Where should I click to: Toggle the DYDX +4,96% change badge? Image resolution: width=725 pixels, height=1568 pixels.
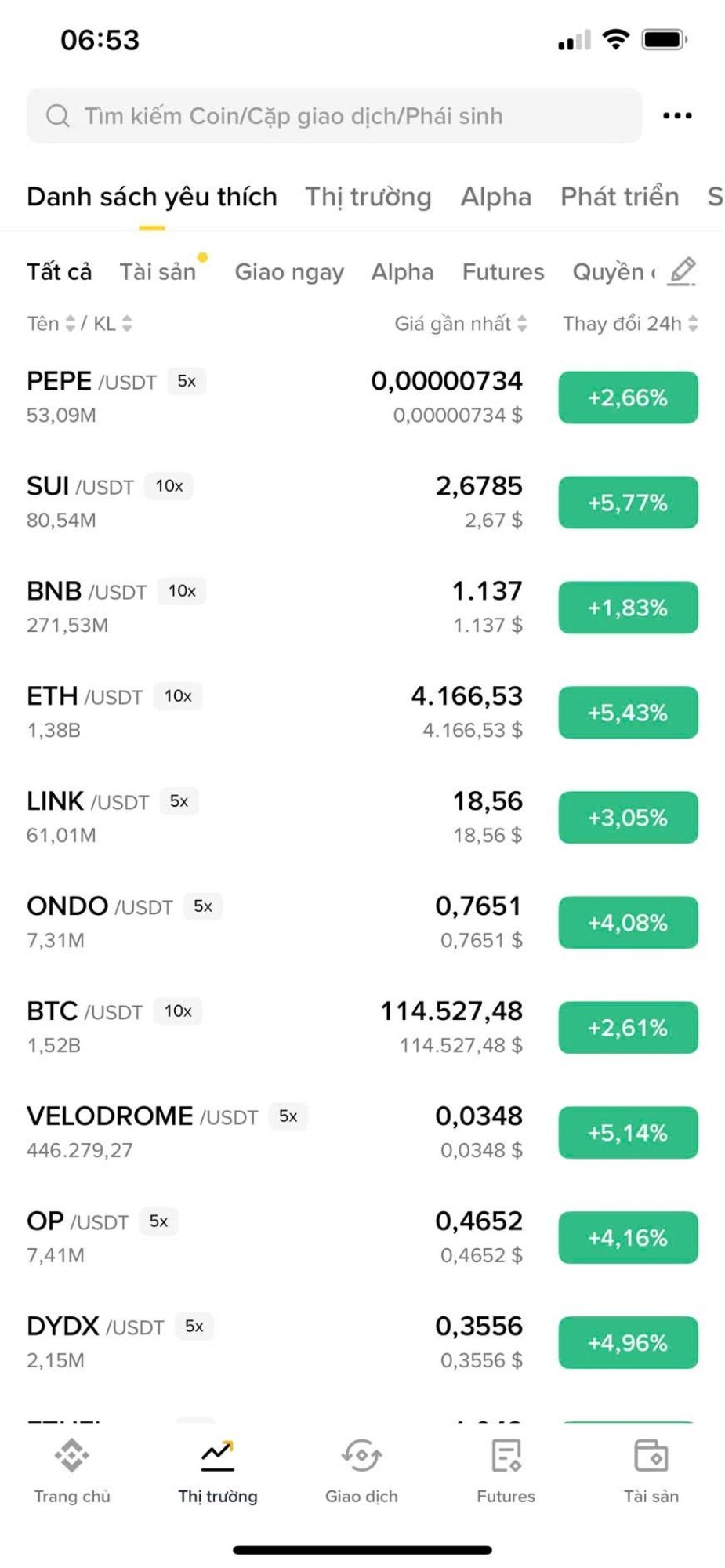click(x=628, y=1343)
